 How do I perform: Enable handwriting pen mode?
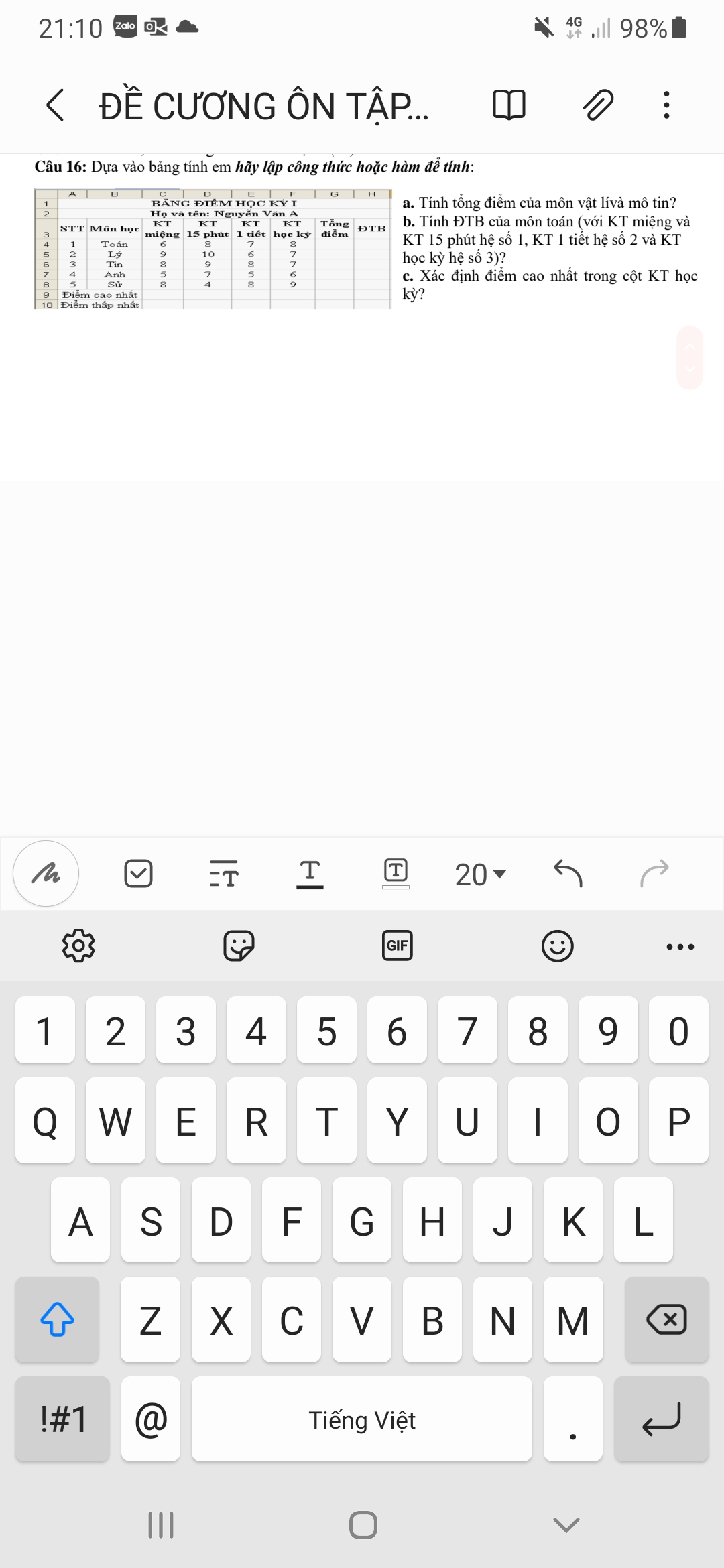46,874
